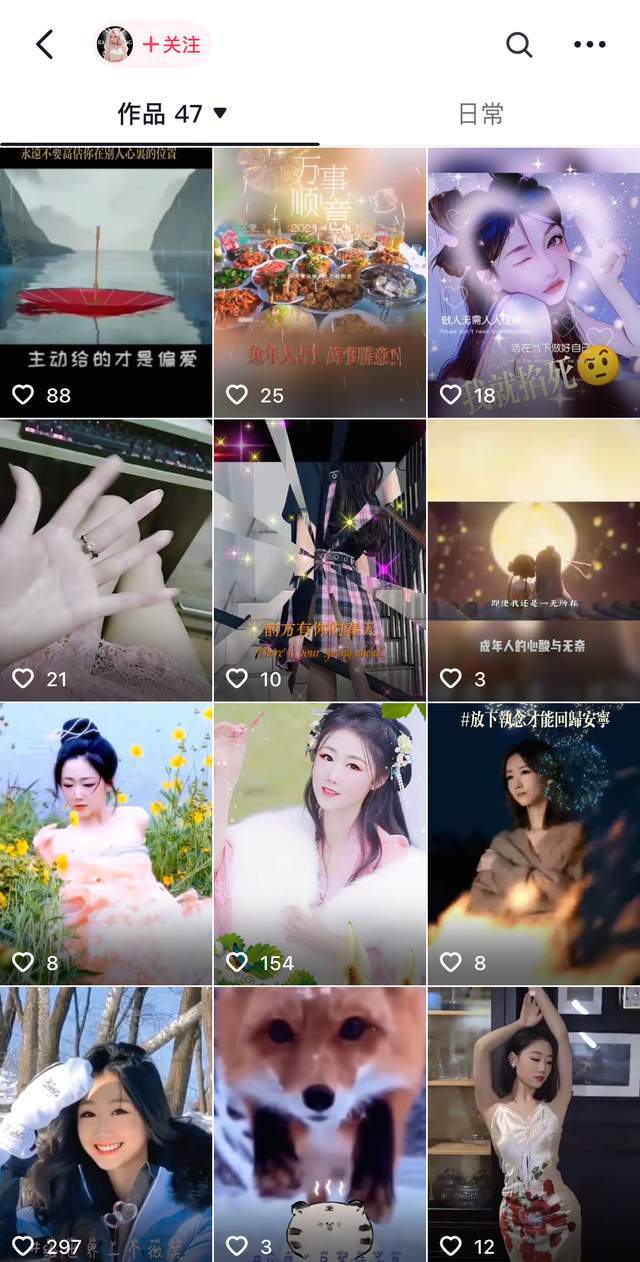The image size is (640, 1262).
Task: Tap the +关注 follow button
Action: click(170, 45)
